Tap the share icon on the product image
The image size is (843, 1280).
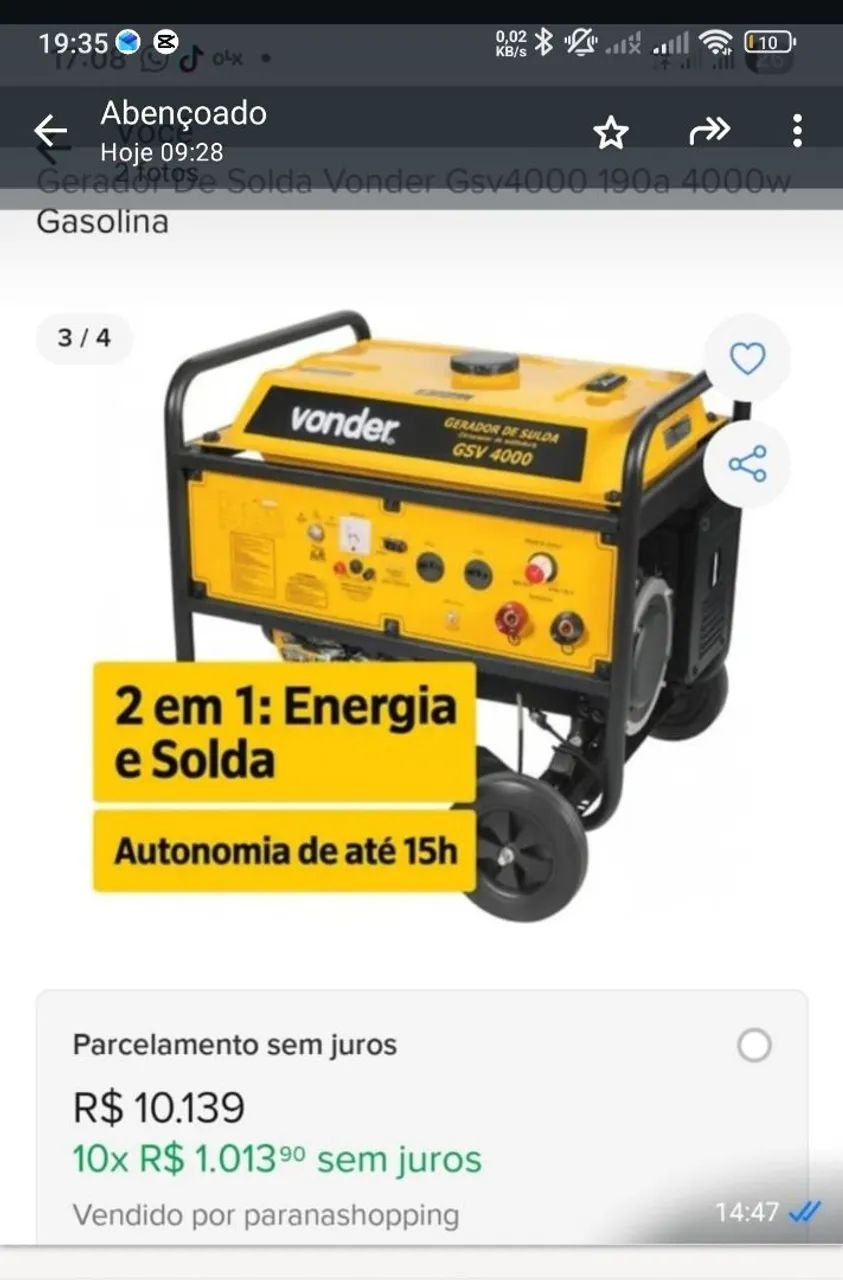point(746,464)
